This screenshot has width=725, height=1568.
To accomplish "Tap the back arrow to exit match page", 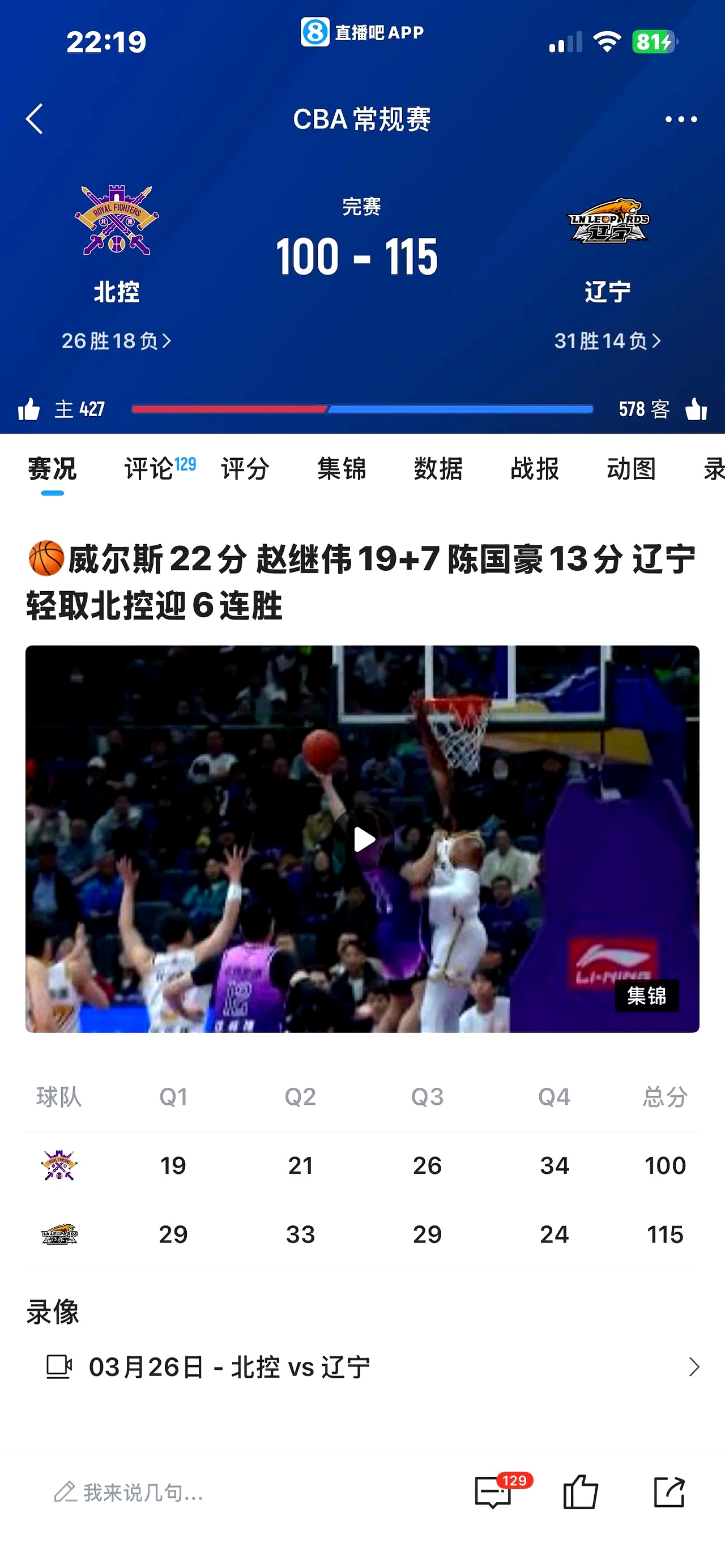I will 35,120.
